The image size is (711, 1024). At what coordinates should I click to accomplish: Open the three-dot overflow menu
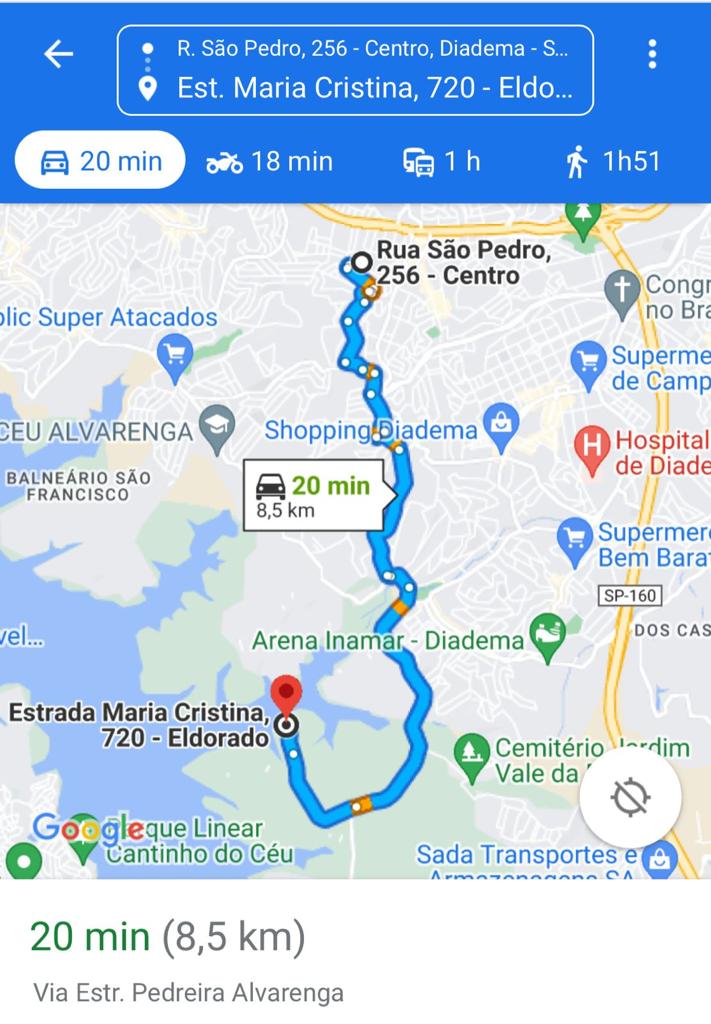(652, 54)
